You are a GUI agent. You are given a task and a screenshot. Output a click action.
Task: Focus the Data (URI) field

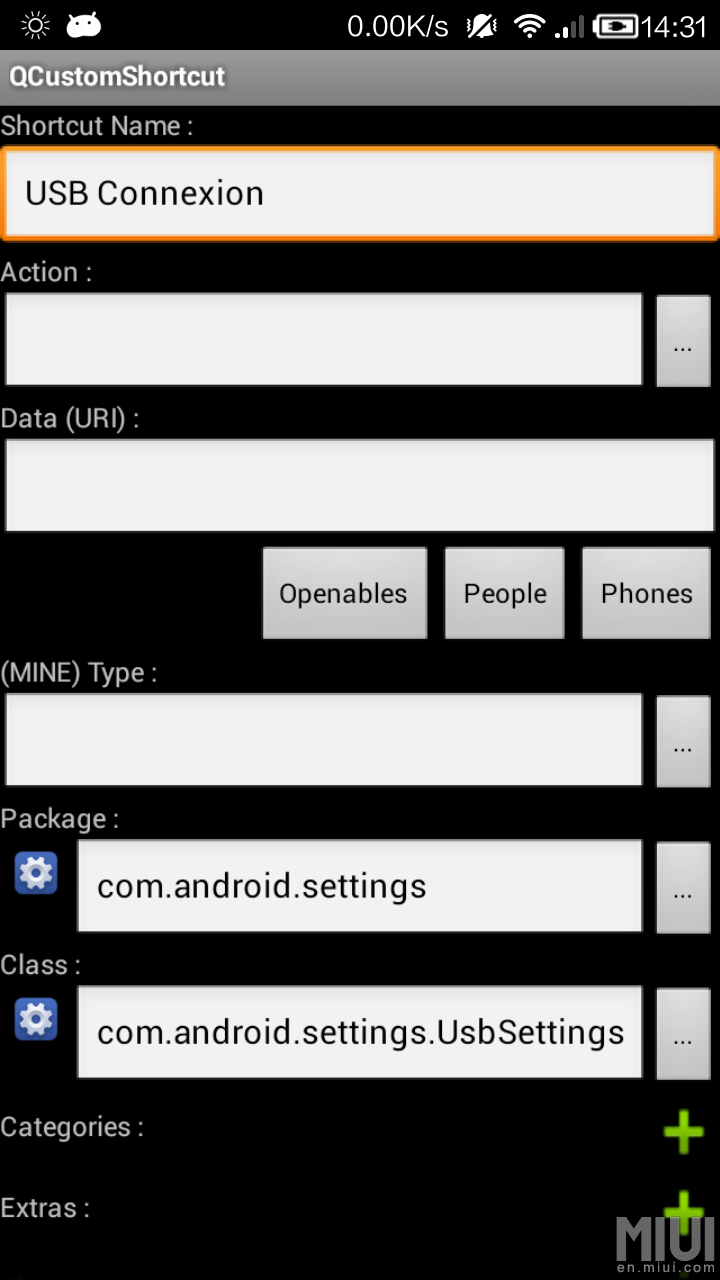pyautogui.click(x=360, y=485)
